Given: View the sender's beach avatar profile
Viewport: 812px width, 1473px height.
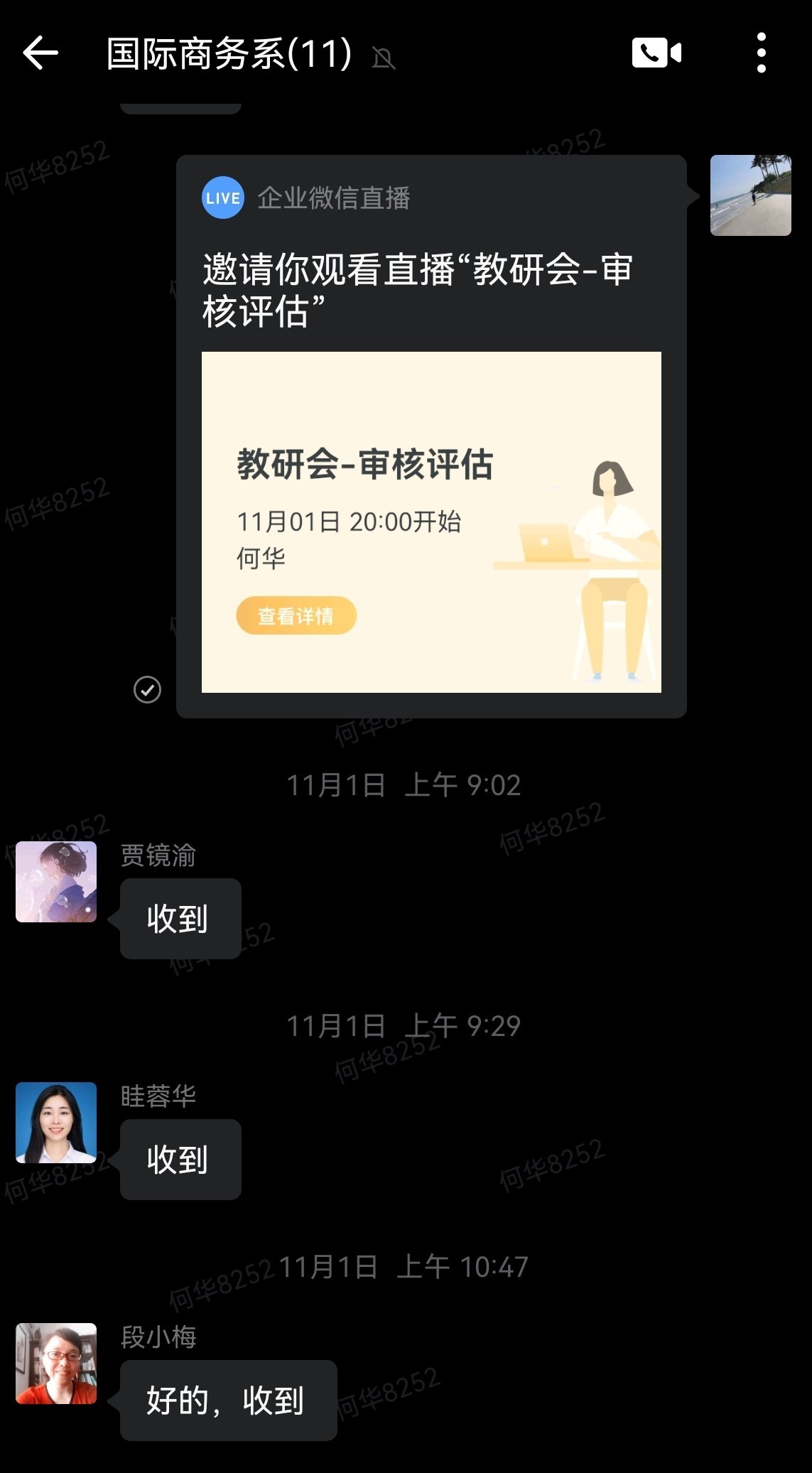Looking at the screenshot, I should [x=750, y=195].
